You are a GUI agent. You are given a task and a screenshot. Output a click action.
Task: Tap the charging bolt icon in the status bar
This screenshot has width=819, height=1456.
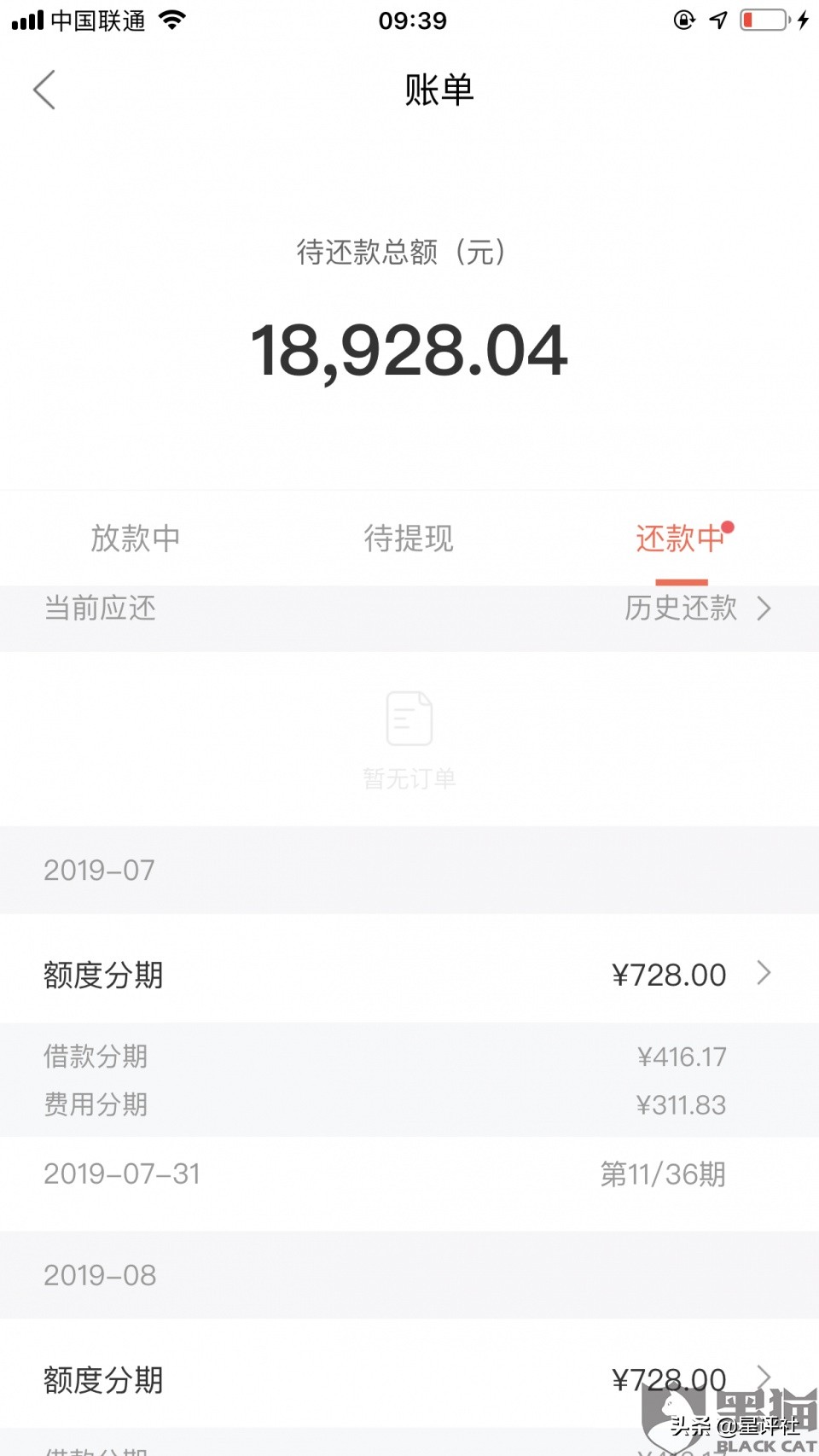click(x=802, y=20)
